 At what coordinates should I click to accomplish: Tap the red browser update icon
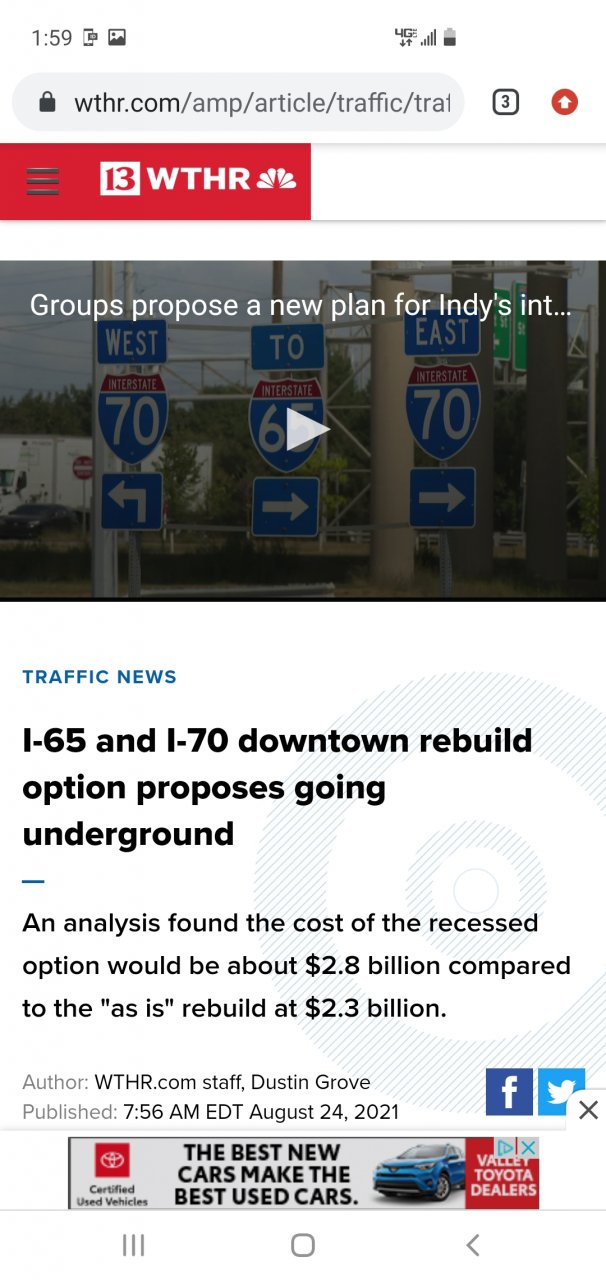(x=565, y=102)
